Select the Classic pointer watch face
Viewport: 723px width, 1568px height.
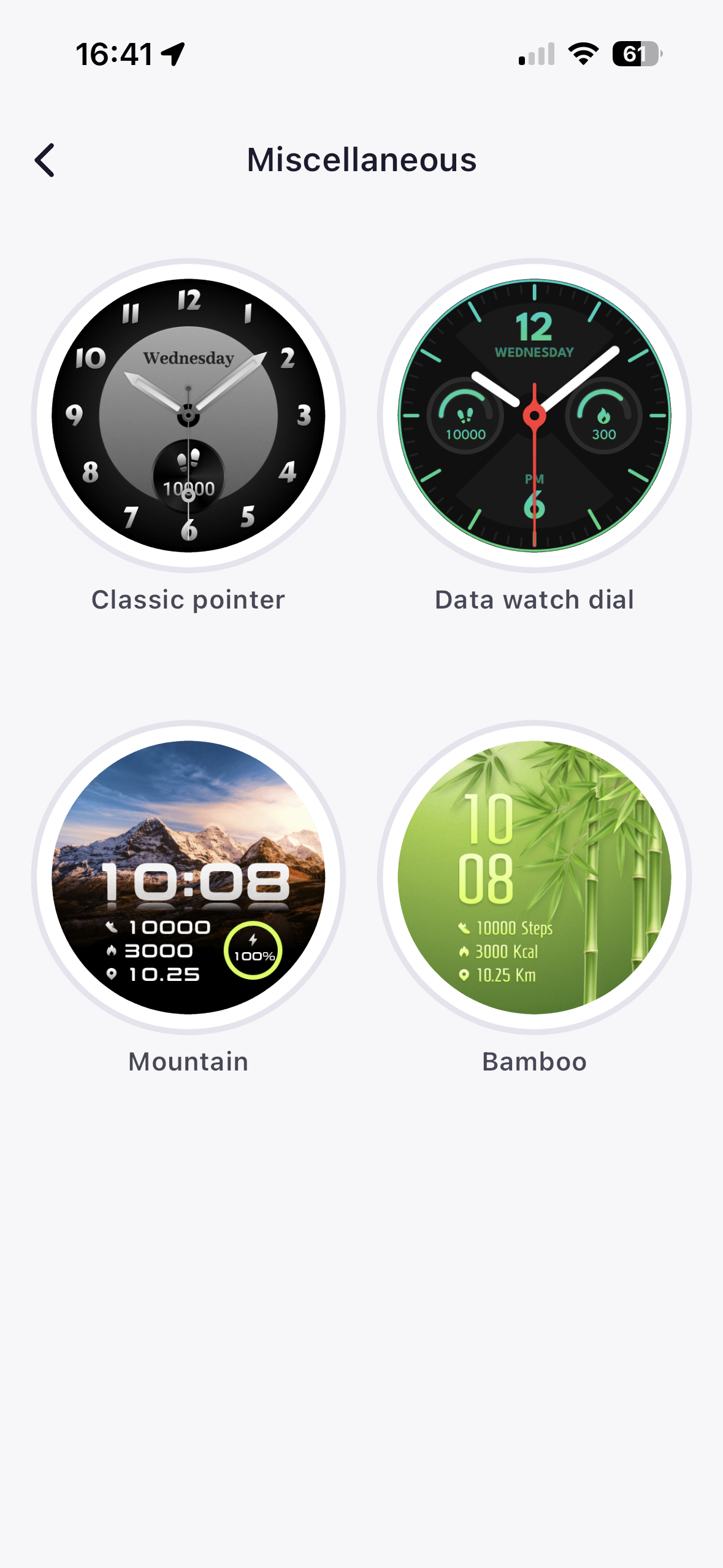[188, 416]
